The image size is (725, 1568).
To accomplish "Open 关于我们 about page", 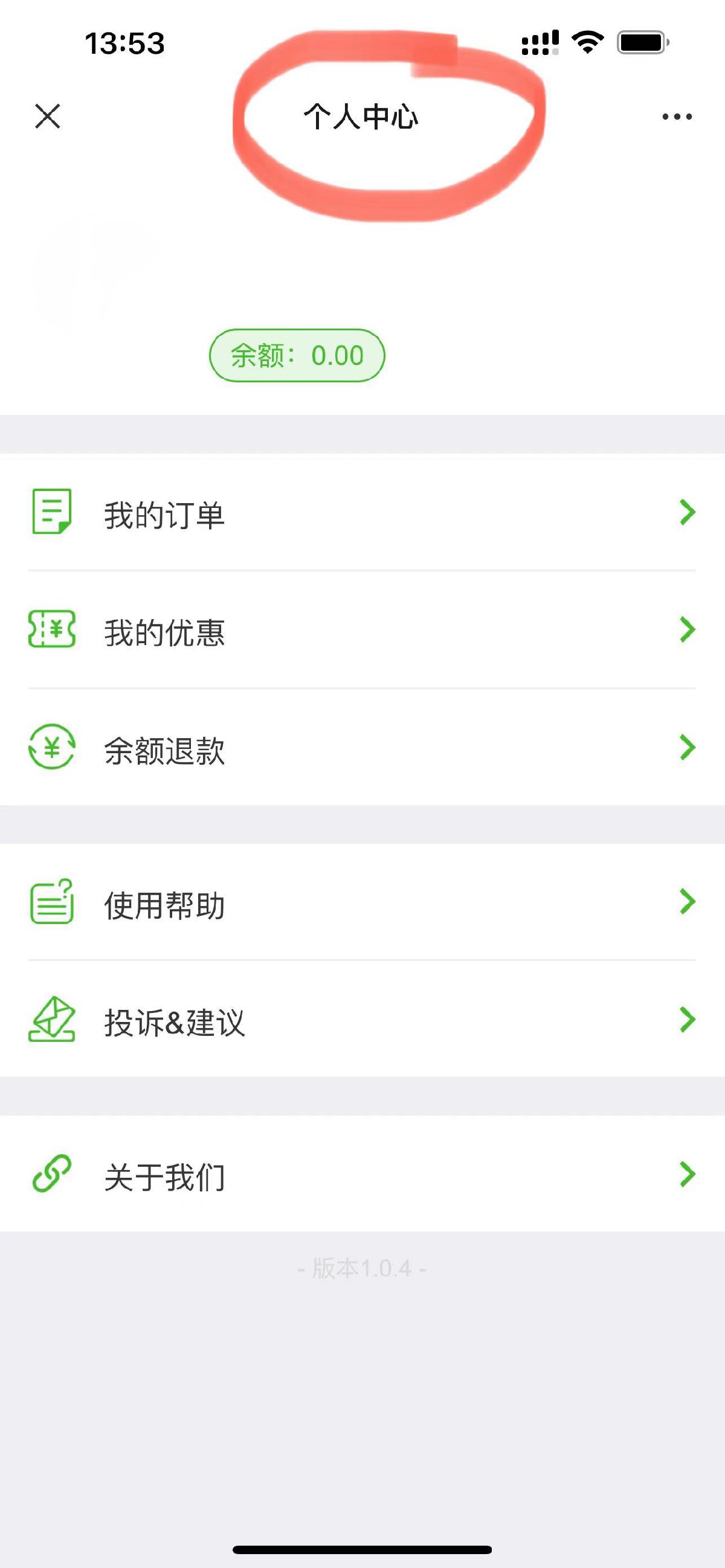I will pyautogui.click(x=361, y=1175).
